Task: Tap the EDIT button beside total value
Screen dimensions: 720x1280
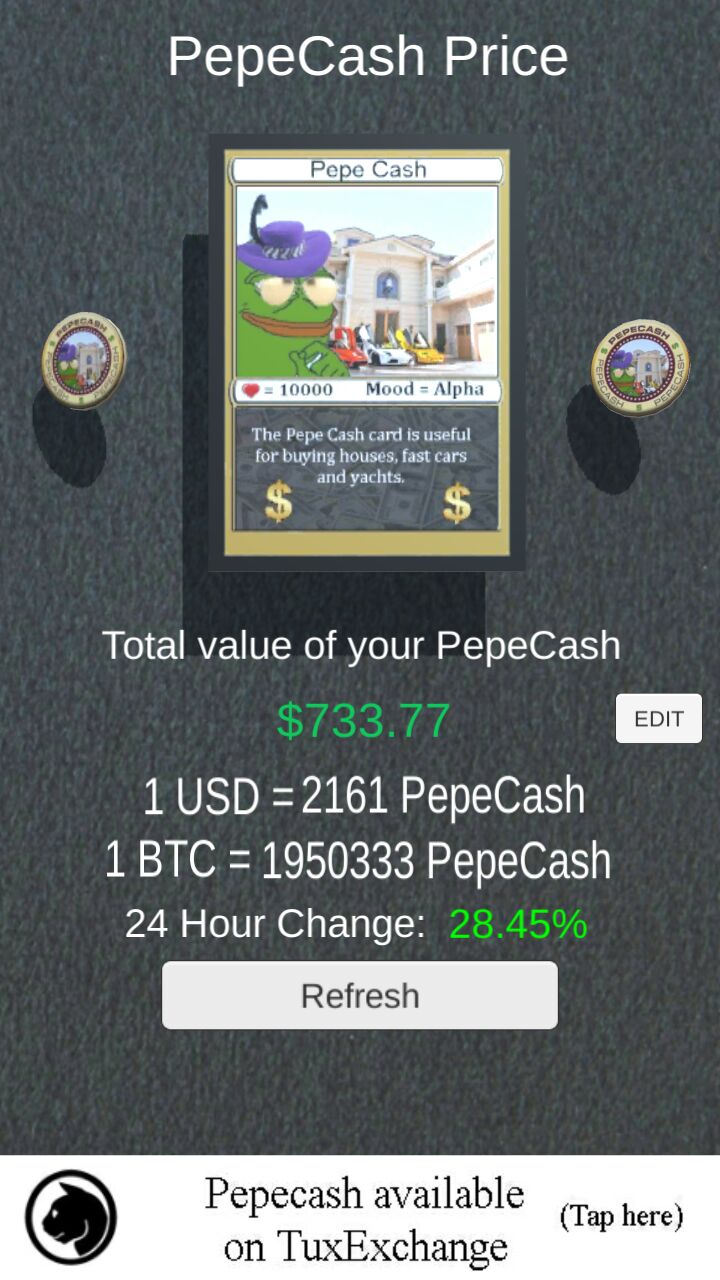Action: coord(659,718)
